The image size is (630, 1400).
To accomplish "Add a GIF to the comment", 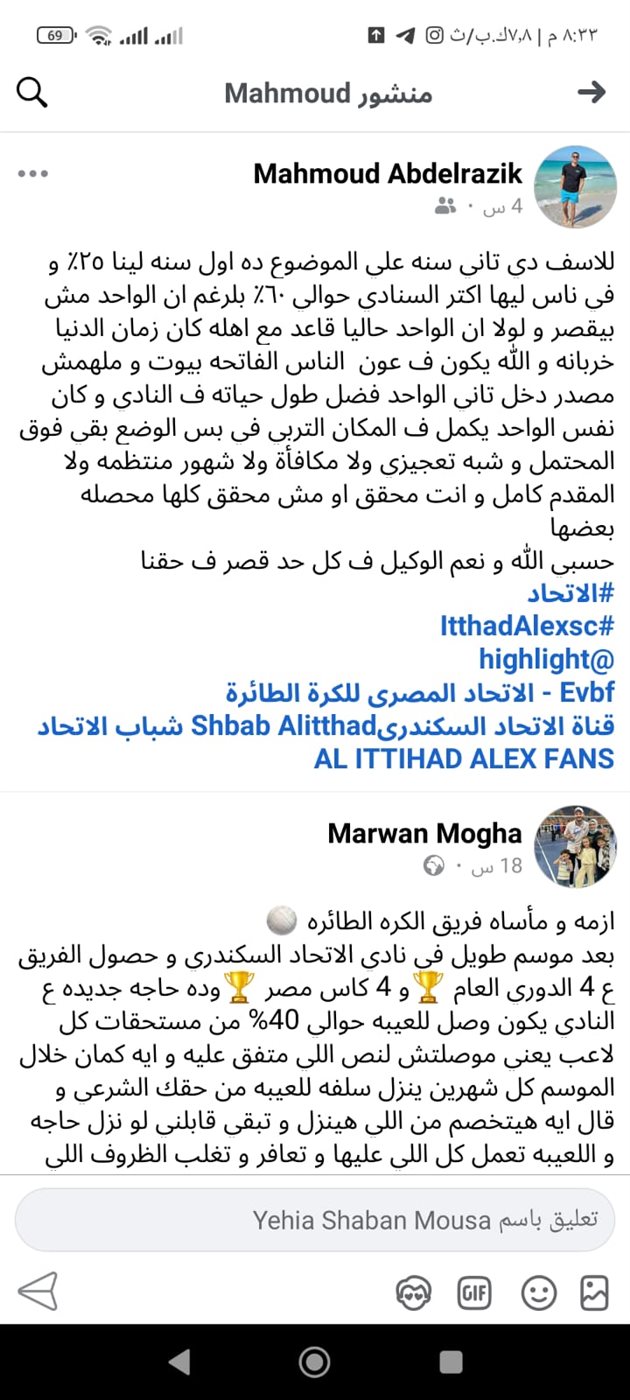I will [474, 1294].
